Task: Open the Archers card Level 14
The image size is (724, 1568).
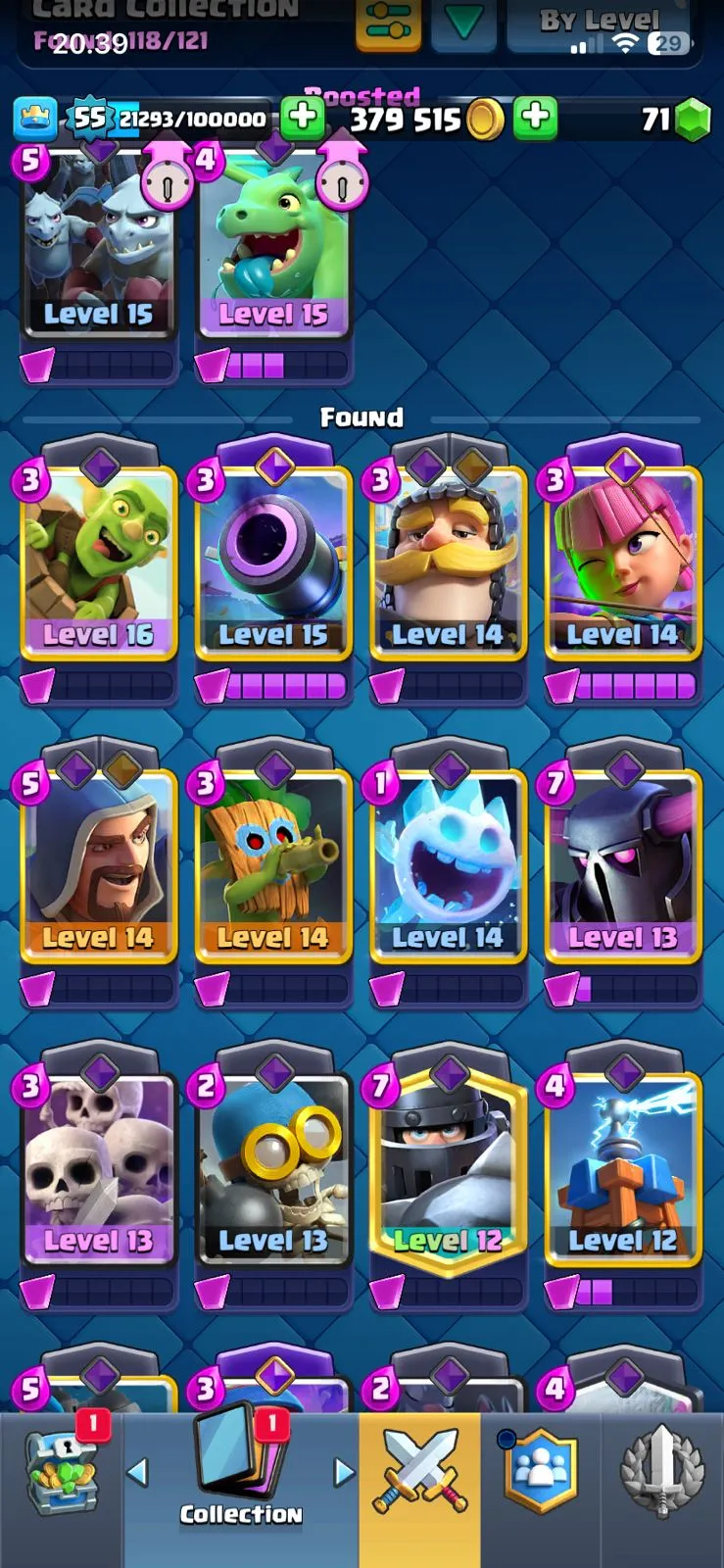Action: tap(622, 563)
